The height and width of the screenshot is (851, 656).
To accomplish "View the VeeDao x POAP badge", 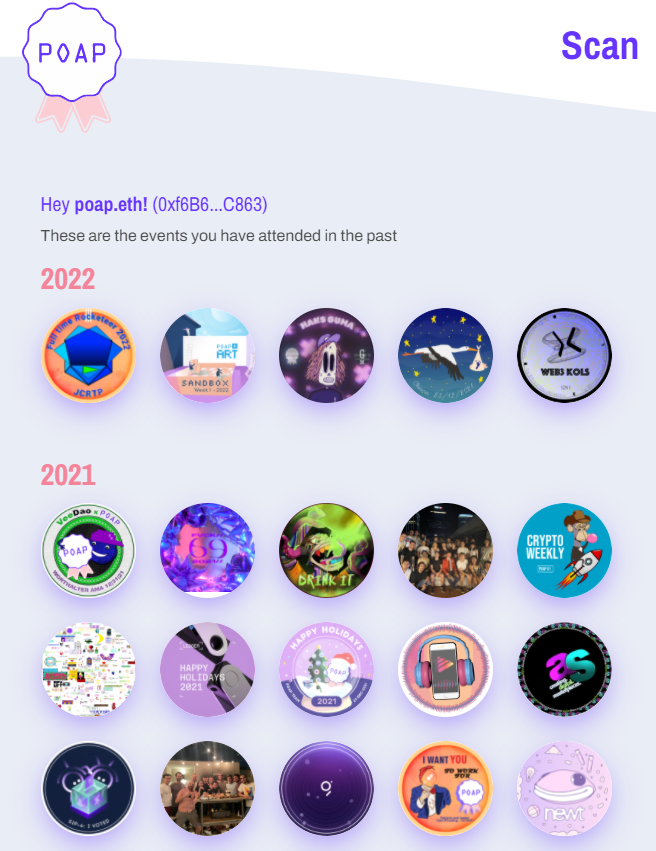I will (89, 550).
